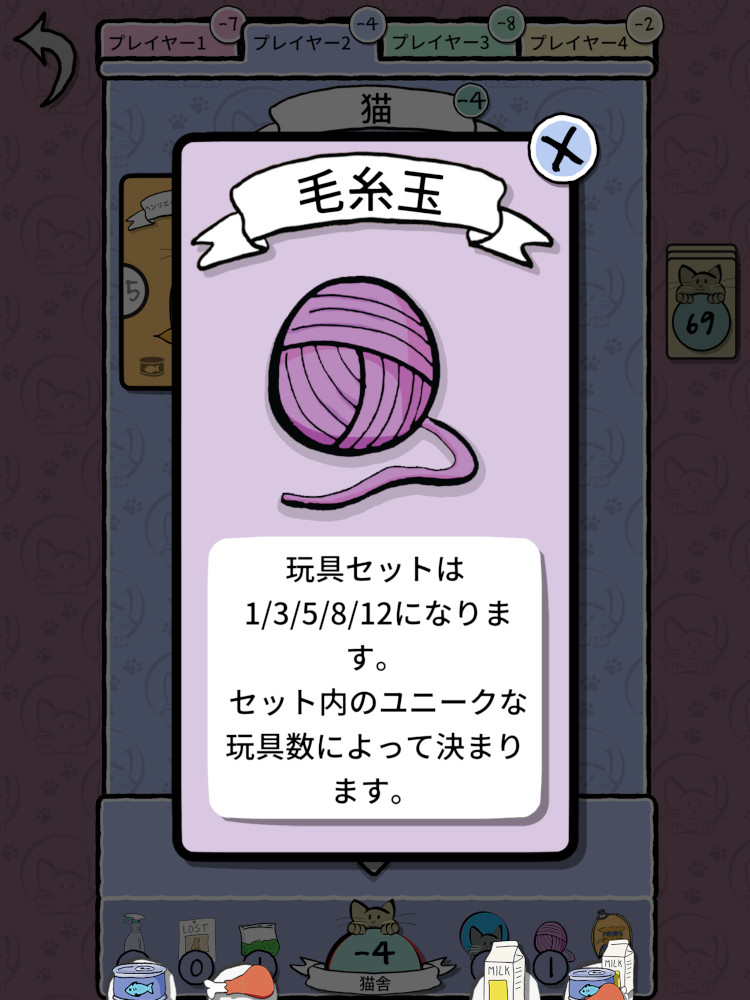Switch to プレイヤー1 tab

point(158,43)
